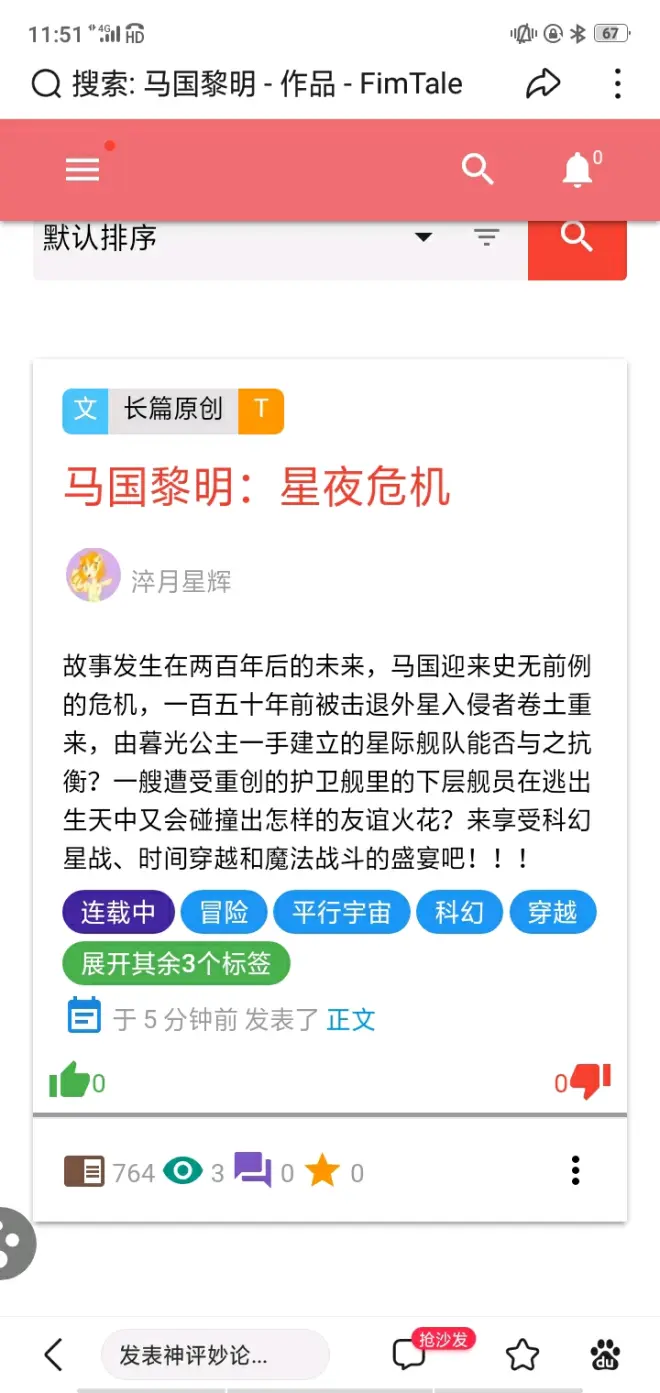The image size is (660, 1393).
Task: Open the filter options icon
Action: [x=486, y=238]
